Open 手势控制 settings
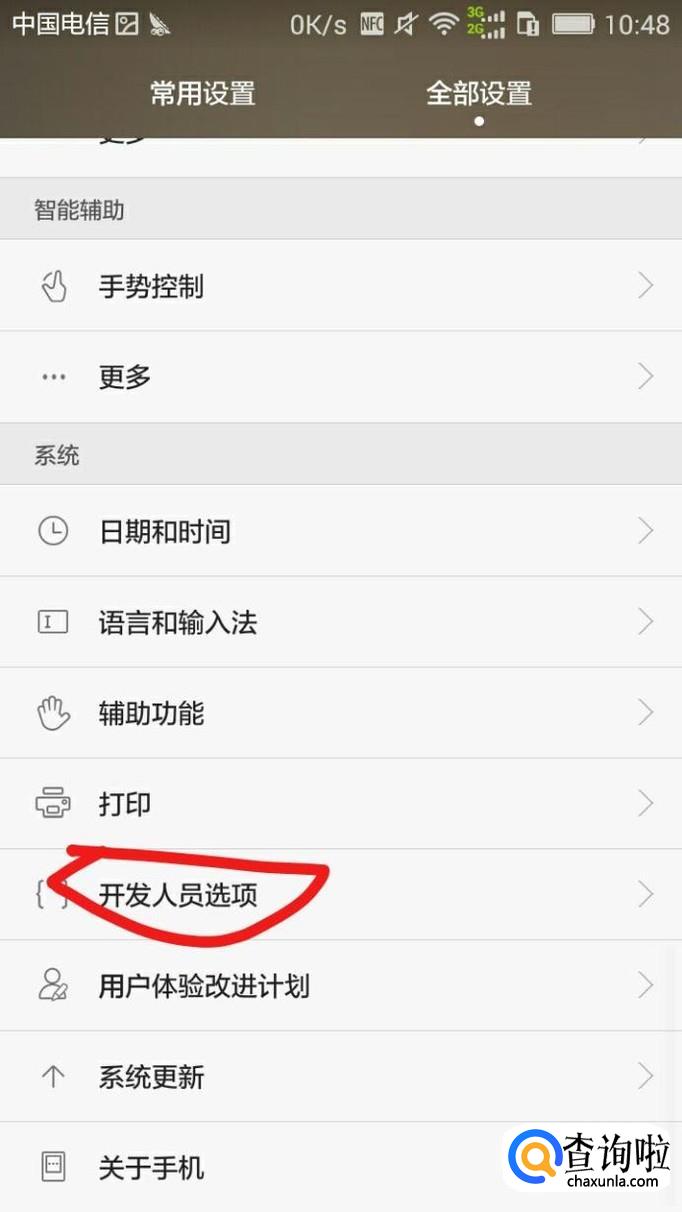This screenshot has height=1212, width=682. (x=340, y=287)
